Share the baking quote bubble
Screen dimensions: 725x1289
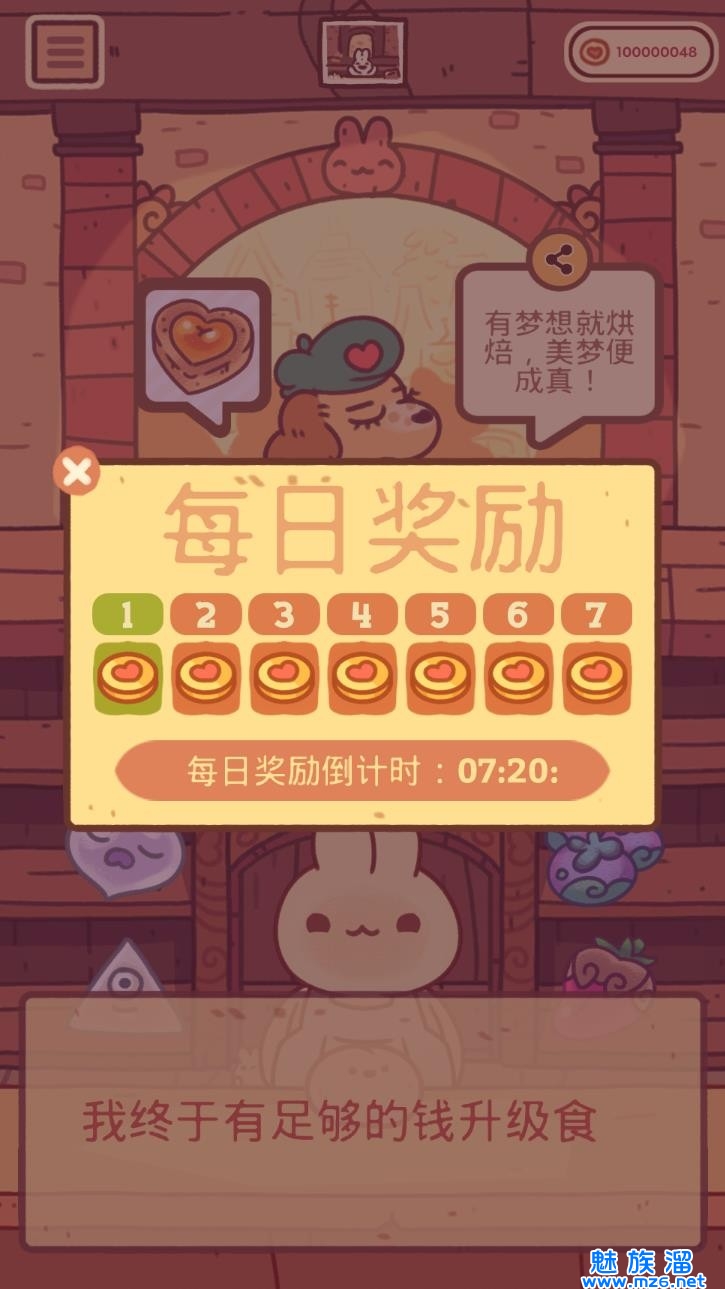click(558, 260)
